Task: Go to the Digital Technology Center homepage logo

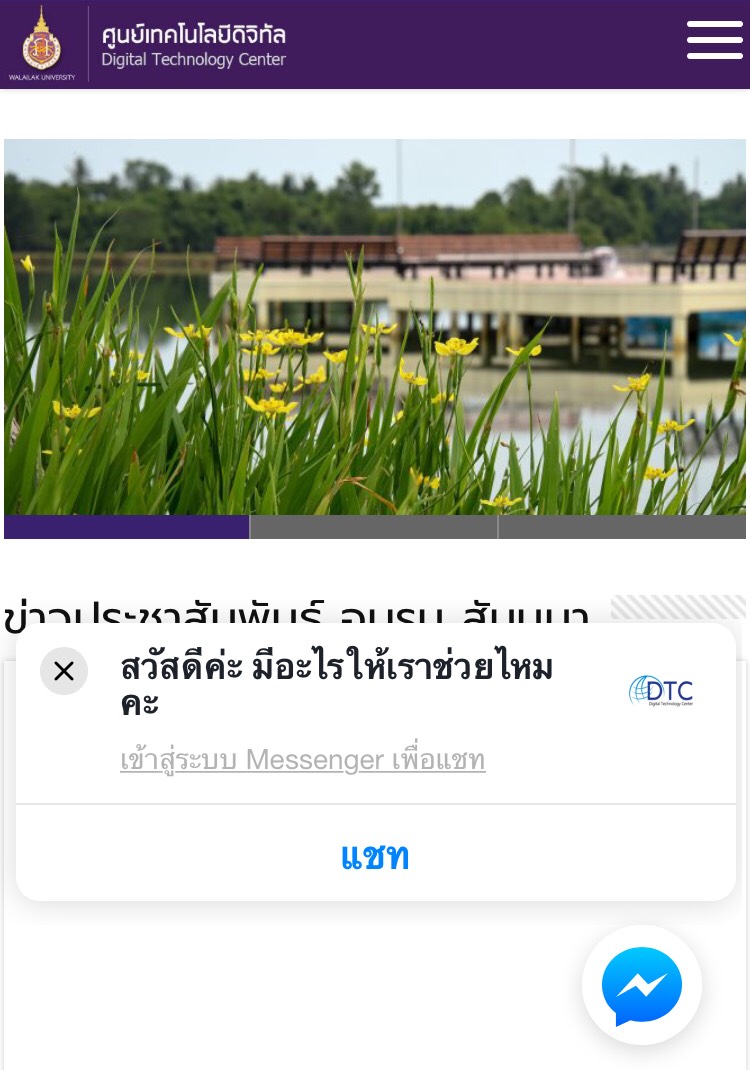Action: [148, 45]
